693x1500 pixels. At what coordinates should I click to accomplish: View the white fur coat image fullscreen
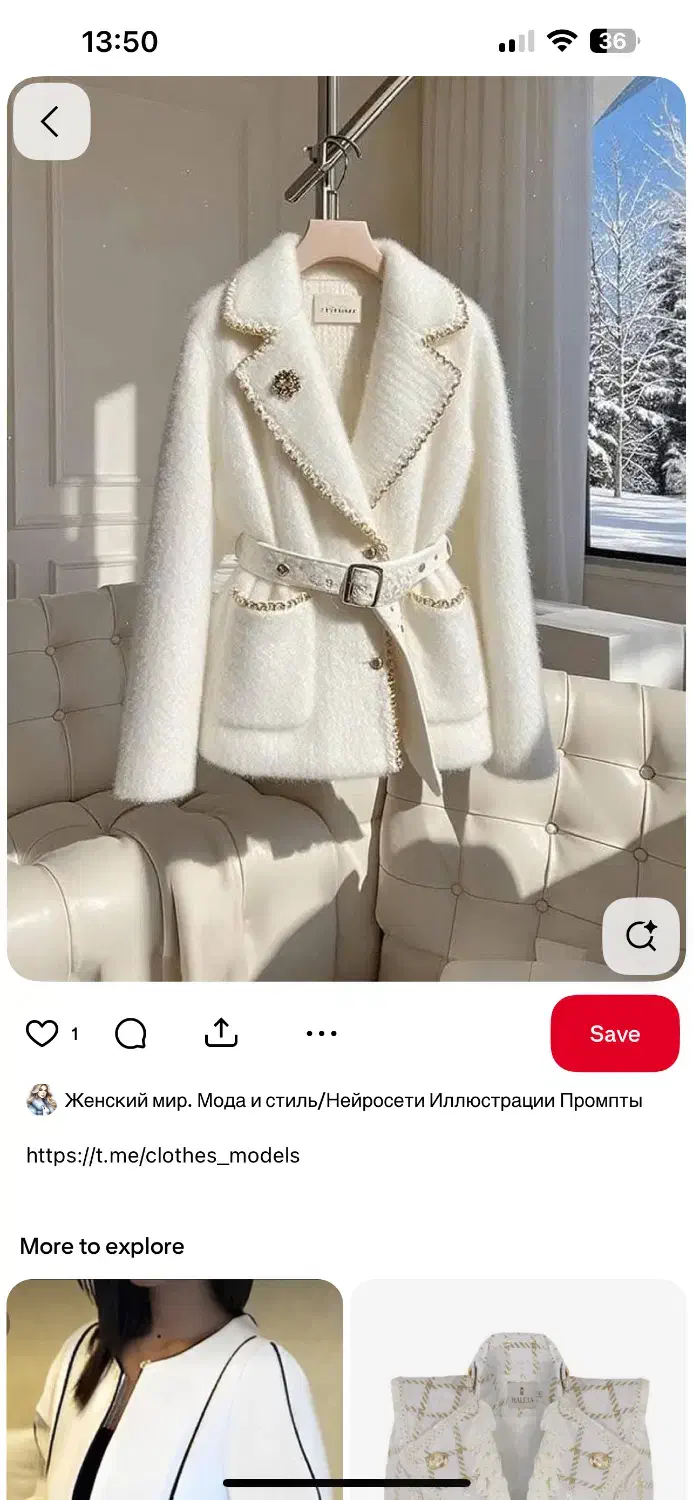(346, 528)
